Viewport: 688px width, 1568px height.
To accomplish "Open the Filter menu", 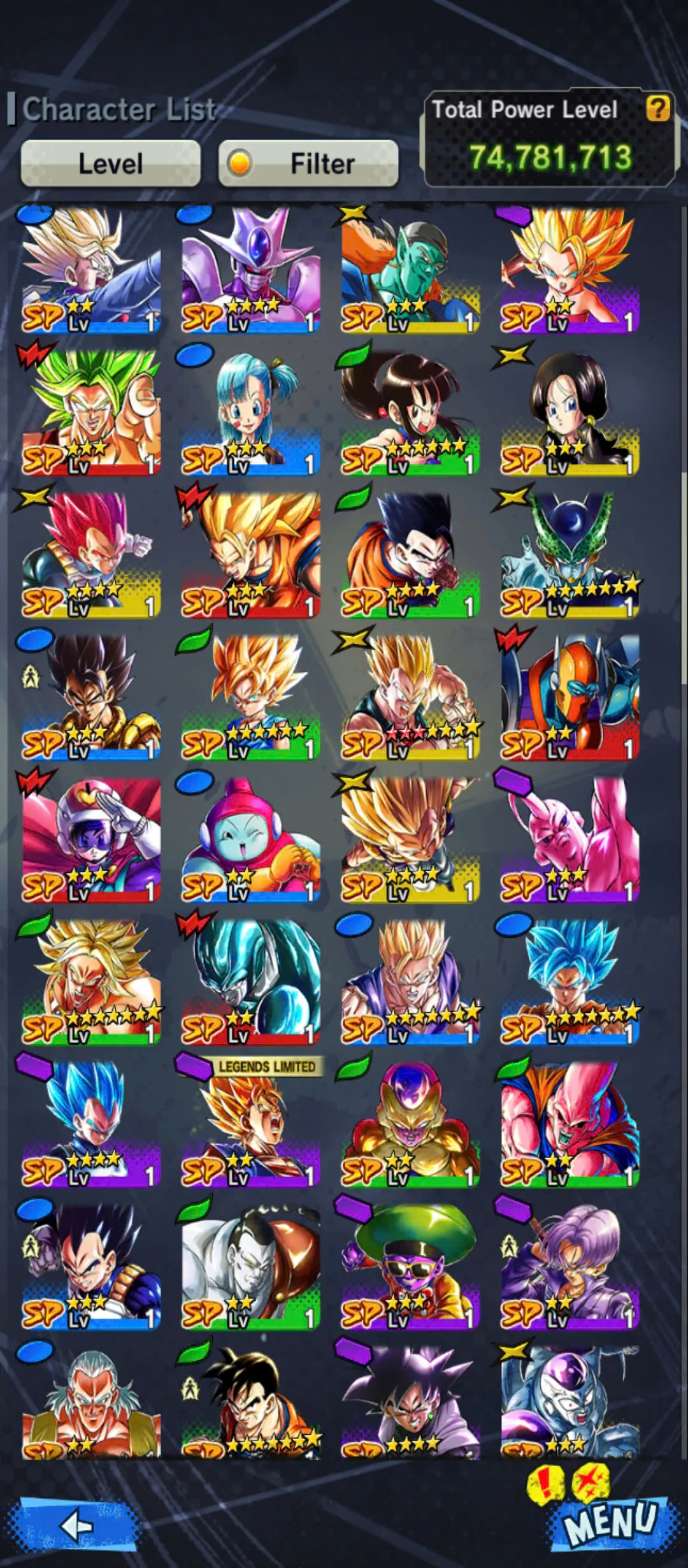I will click(308, 164).
